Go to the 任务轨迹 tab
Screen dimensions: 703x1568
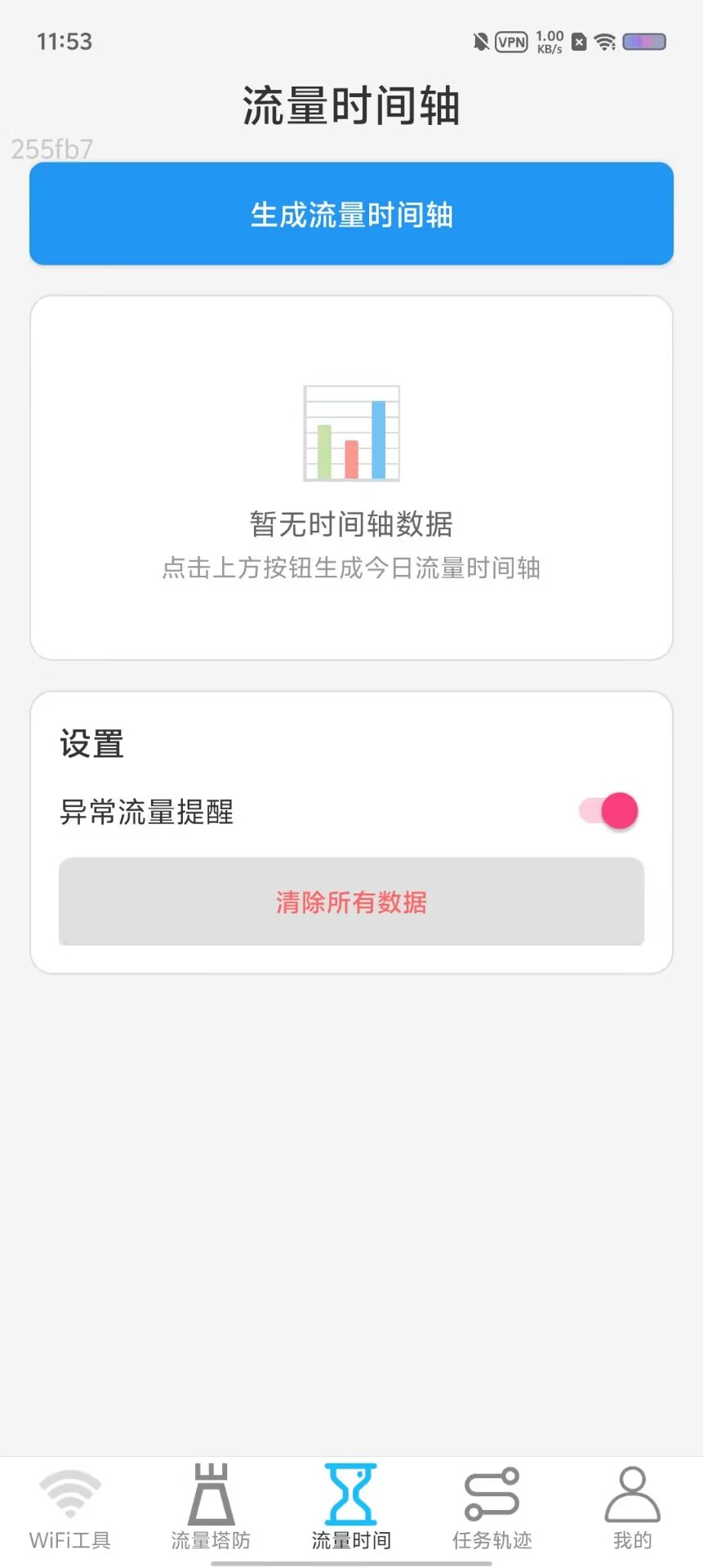[492, 1509]
